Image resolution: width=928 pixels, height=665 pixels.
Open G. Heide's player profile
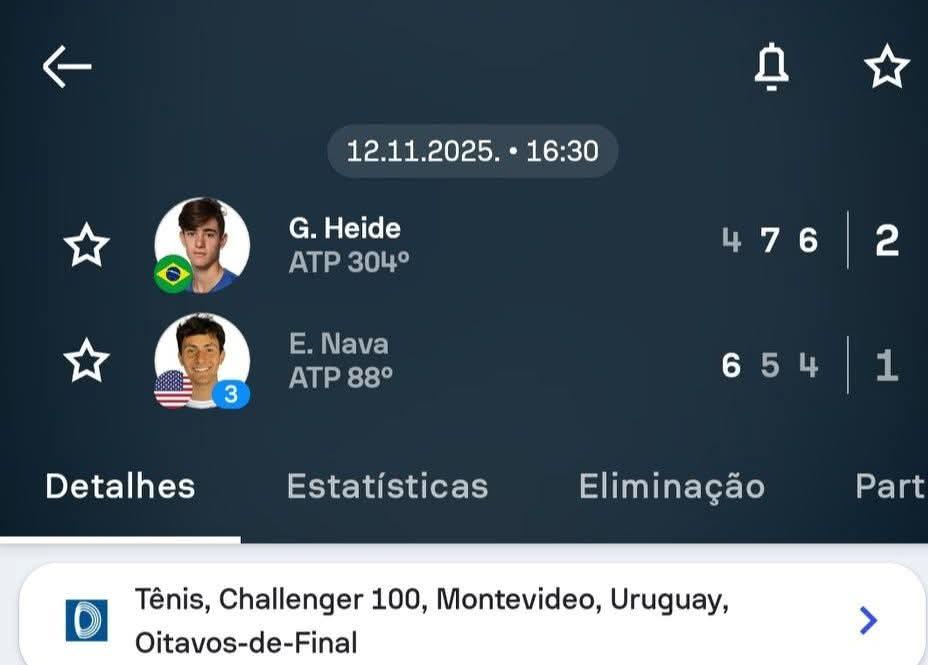pos(202,245)
